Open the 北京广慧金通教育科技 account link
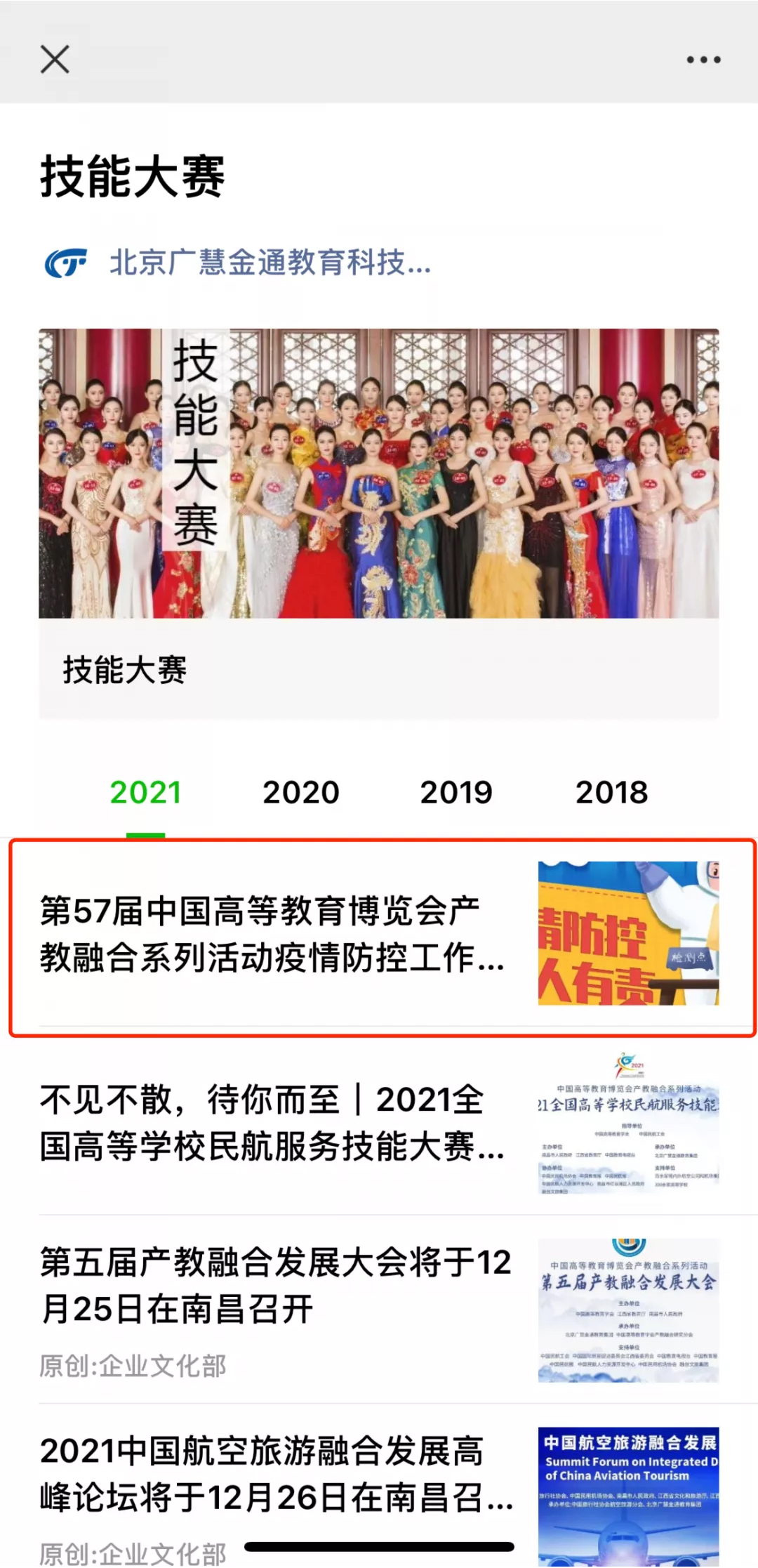The width and height of the screenshot is (758, 1568). pos(270,263)
